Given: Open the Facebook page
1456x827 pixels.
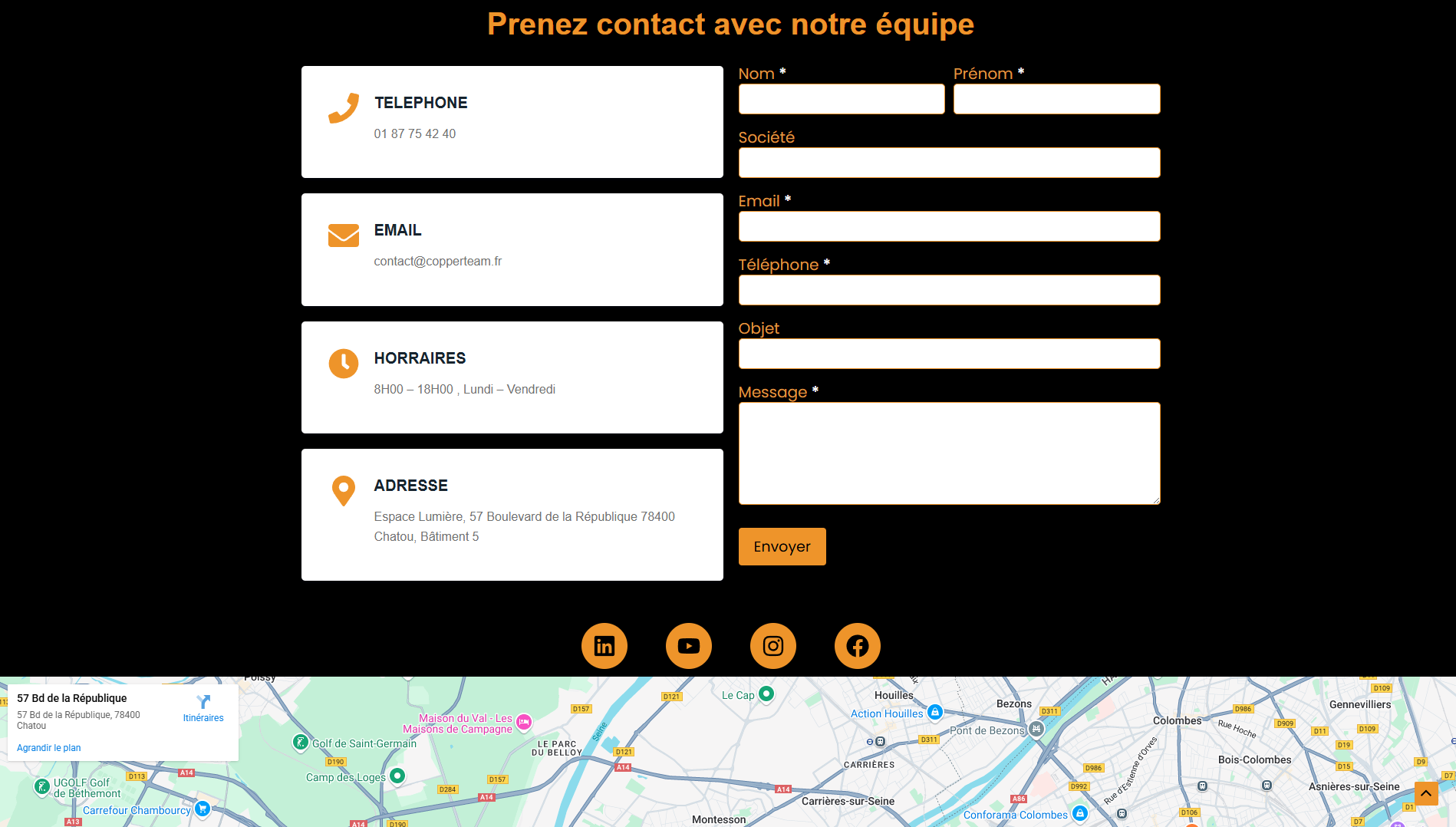Looking at the screenshot, I should pos(857,646).
